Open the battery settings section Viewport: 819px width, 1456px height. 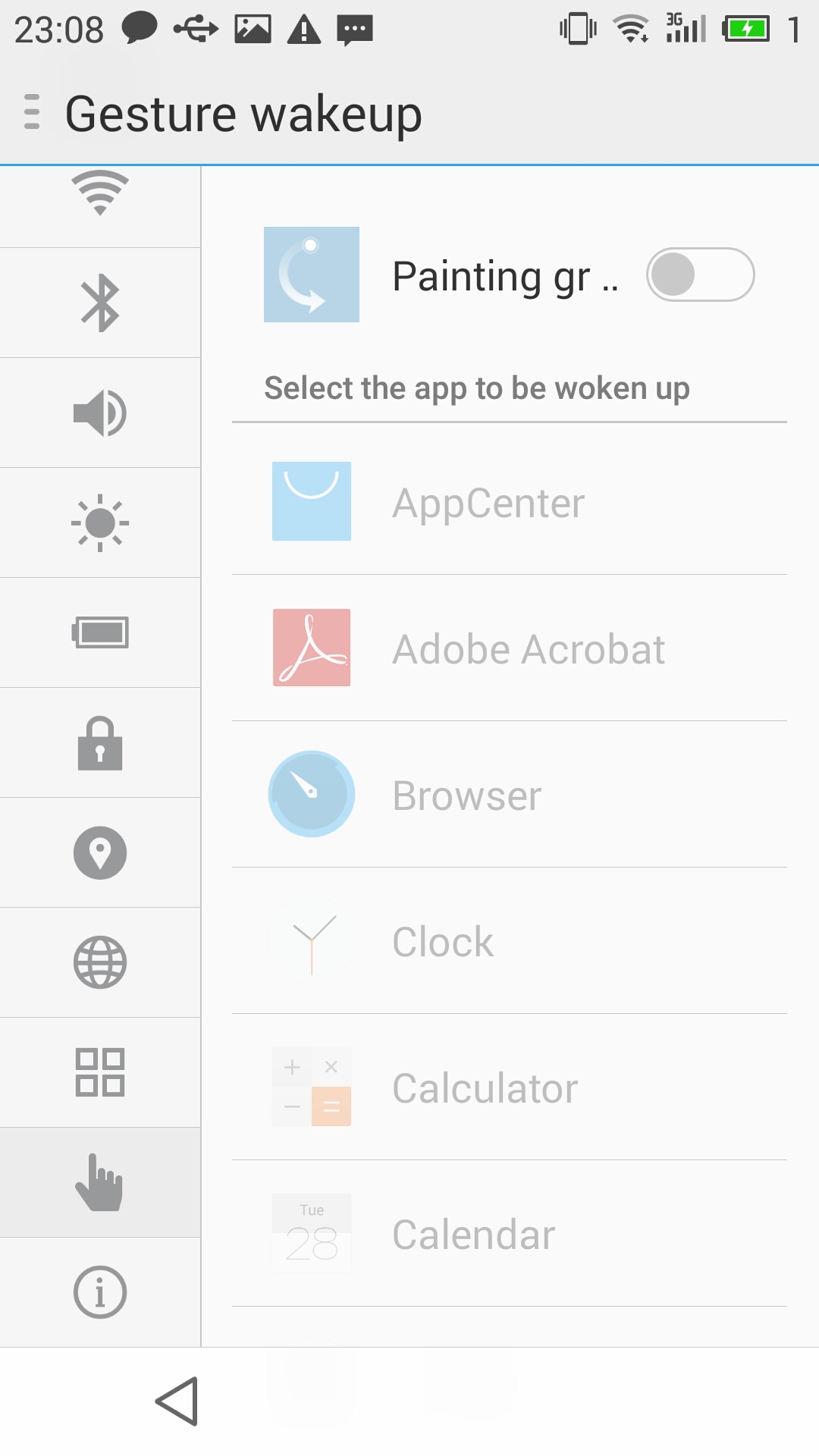pos(100,632)
